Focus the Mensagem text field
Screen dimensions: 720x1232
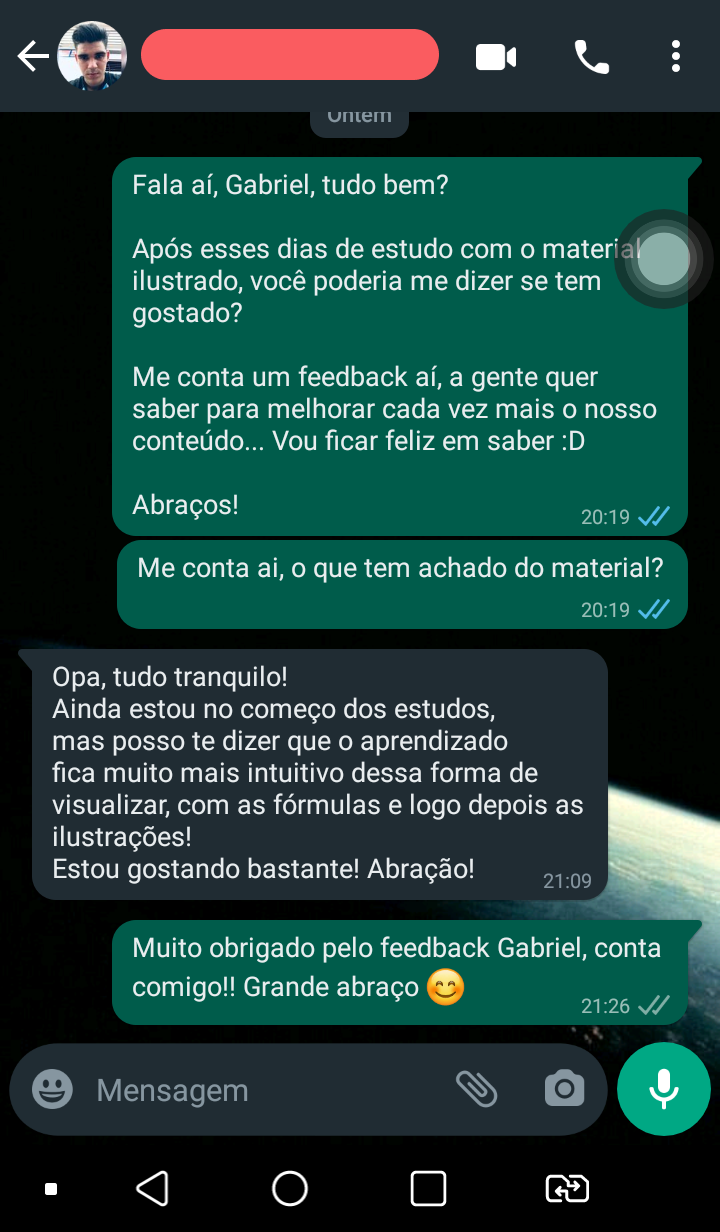tap(260, 1089)
